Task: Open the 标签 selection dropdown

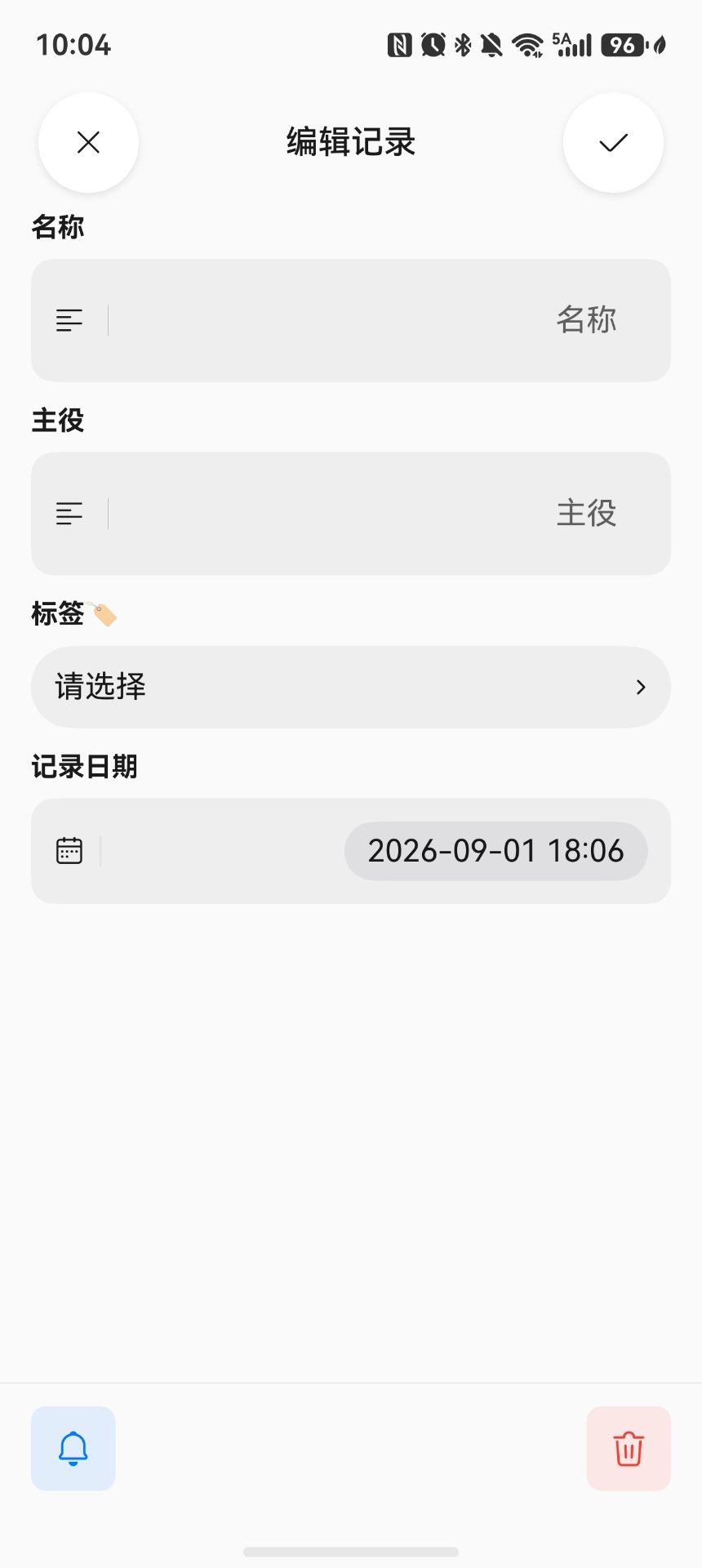Action: pyautogui.click(x=351, y=687)
